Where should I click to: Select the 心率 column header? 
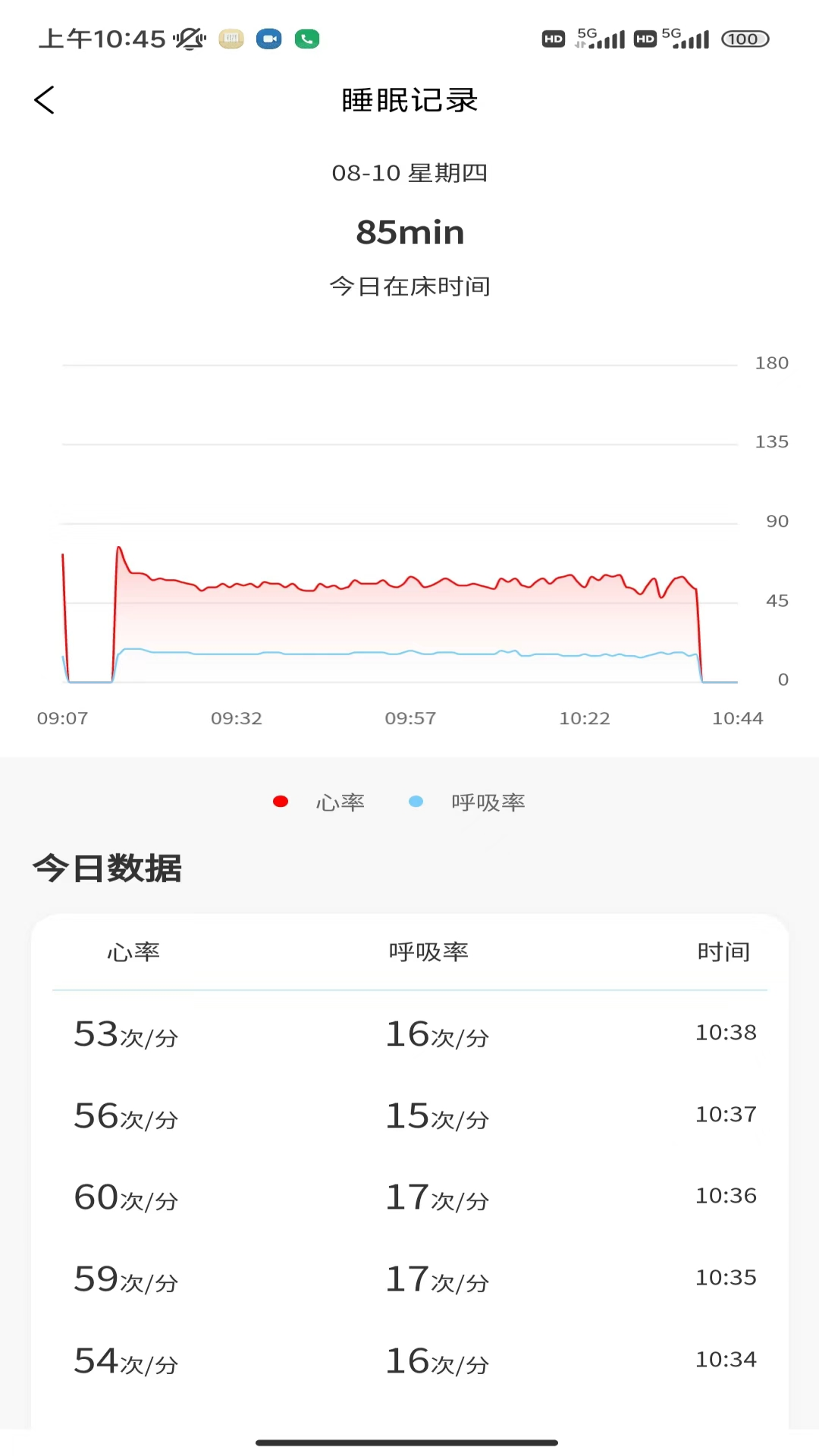[132, 951]
